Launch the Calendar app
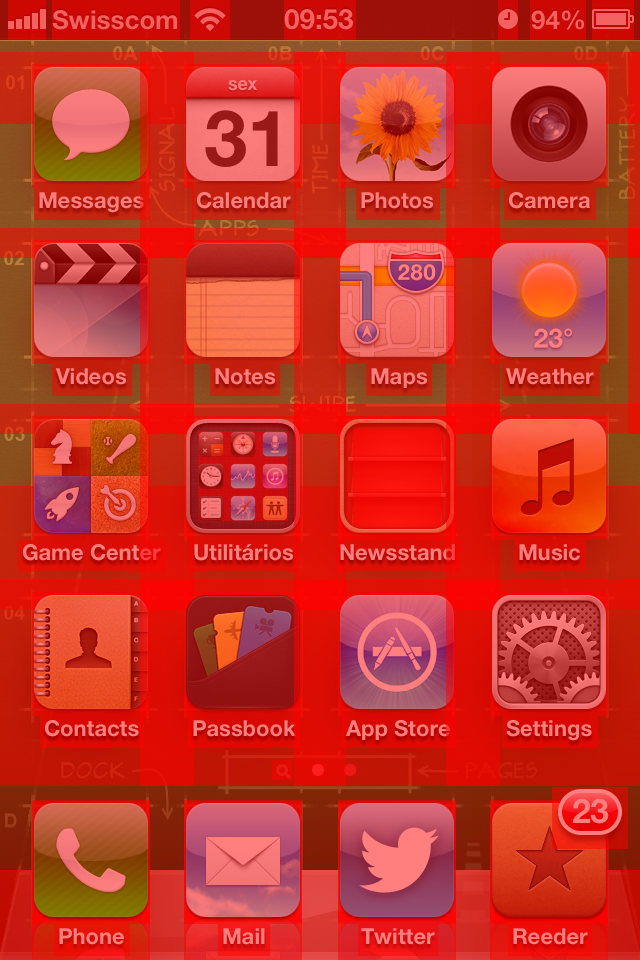The width and height of the screenshot is (640, 960). 243,124
